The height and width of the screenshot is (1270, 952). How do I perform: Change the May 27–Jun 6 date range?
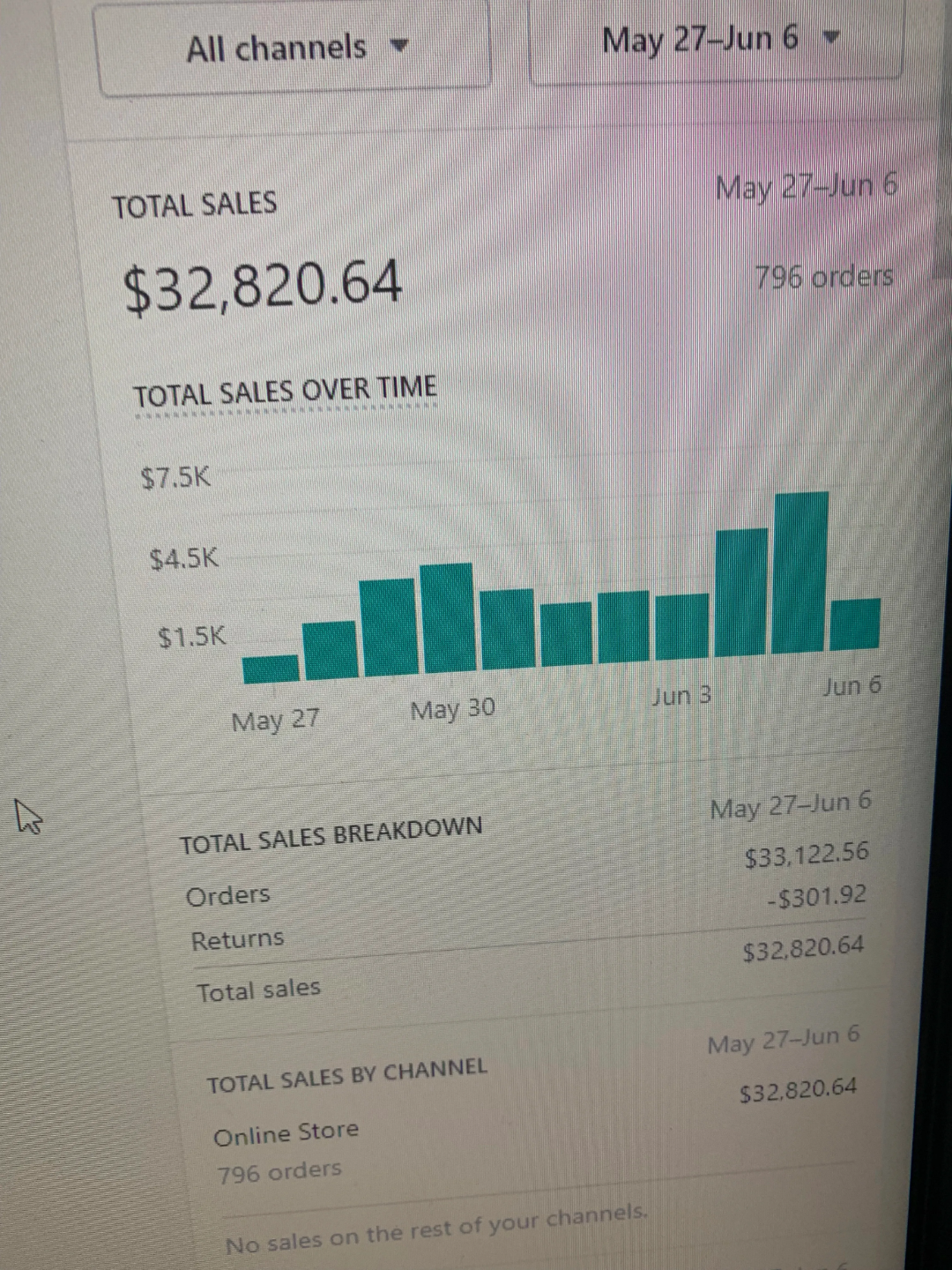coord(716,41)
